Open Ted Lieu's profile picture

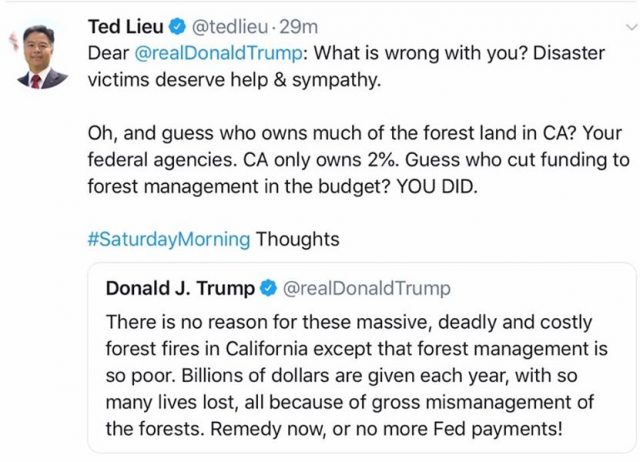point(43,57)
